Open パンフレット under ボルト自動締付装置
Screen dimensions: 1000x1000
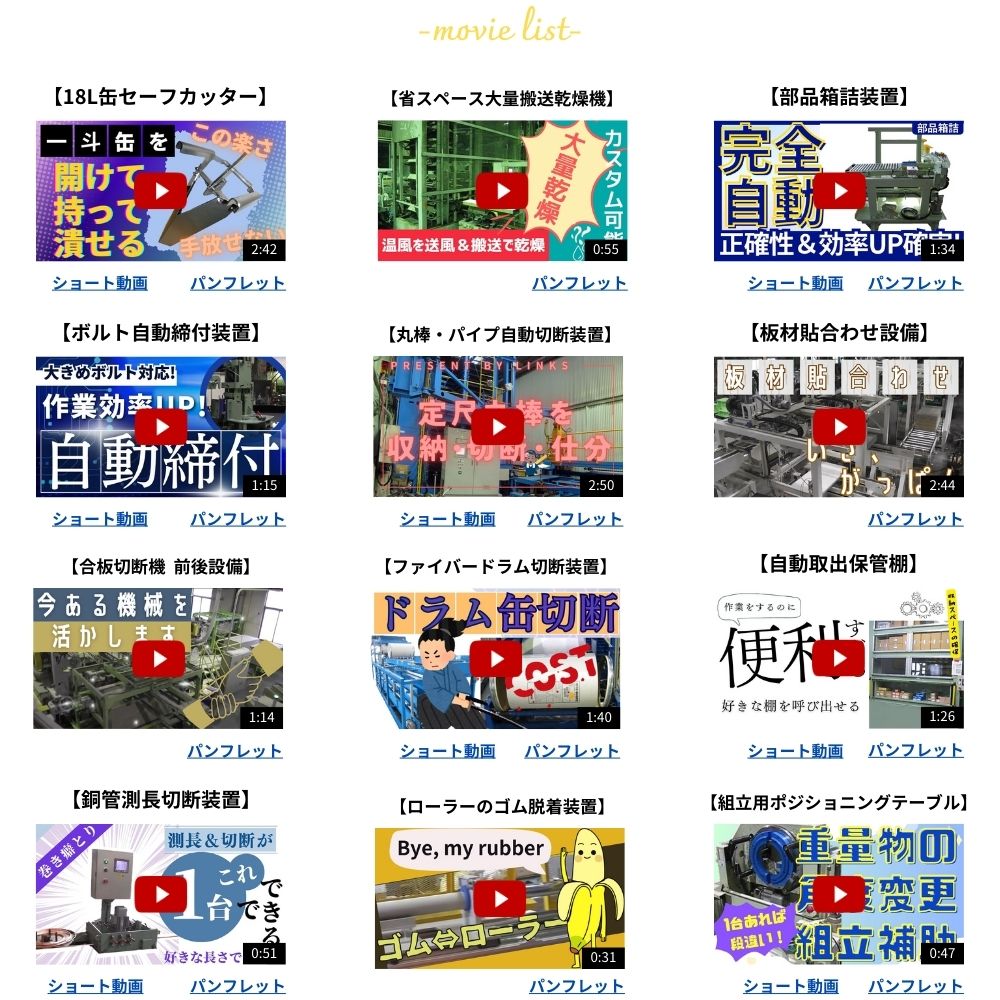click(x=237, y=519)
